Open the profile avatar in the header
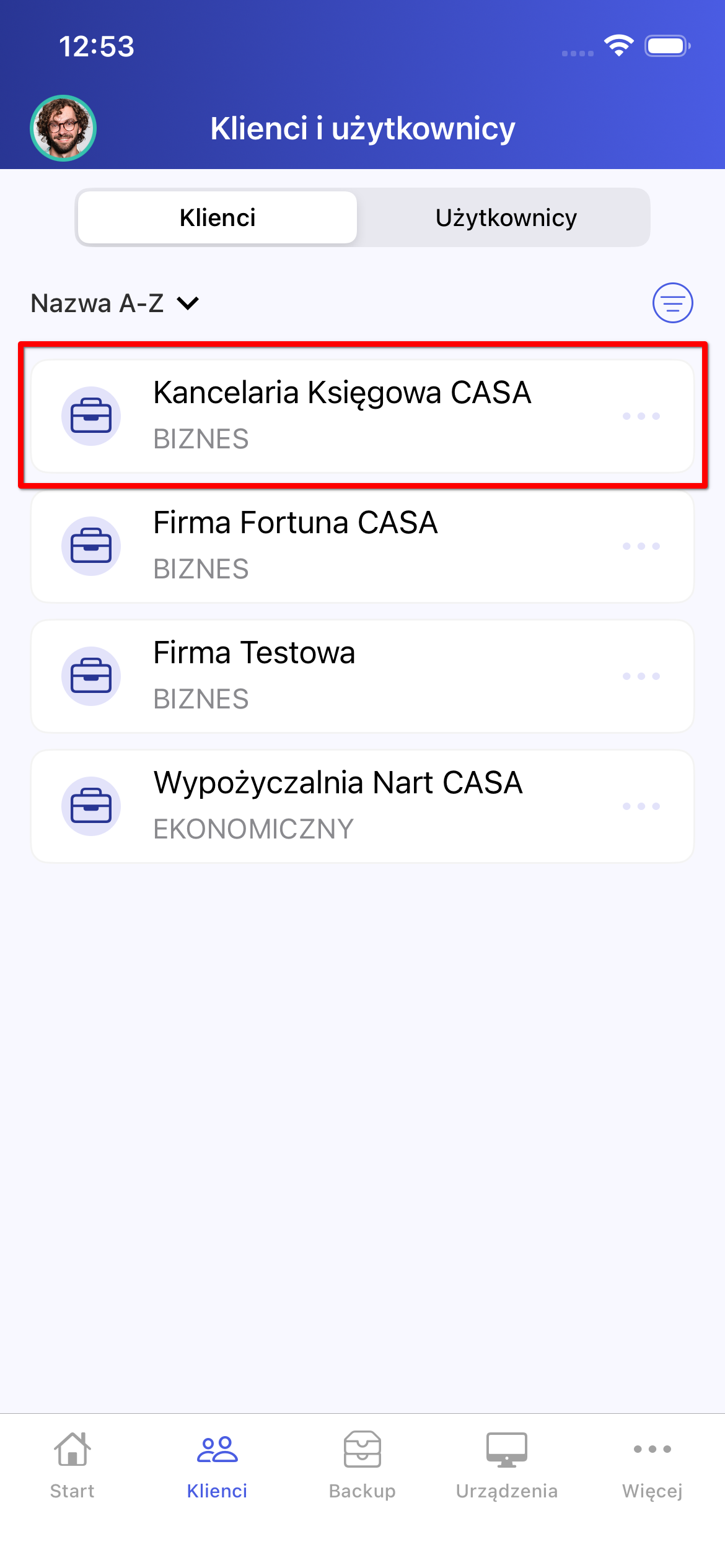725x1568 pixels. tap(63, 128)
